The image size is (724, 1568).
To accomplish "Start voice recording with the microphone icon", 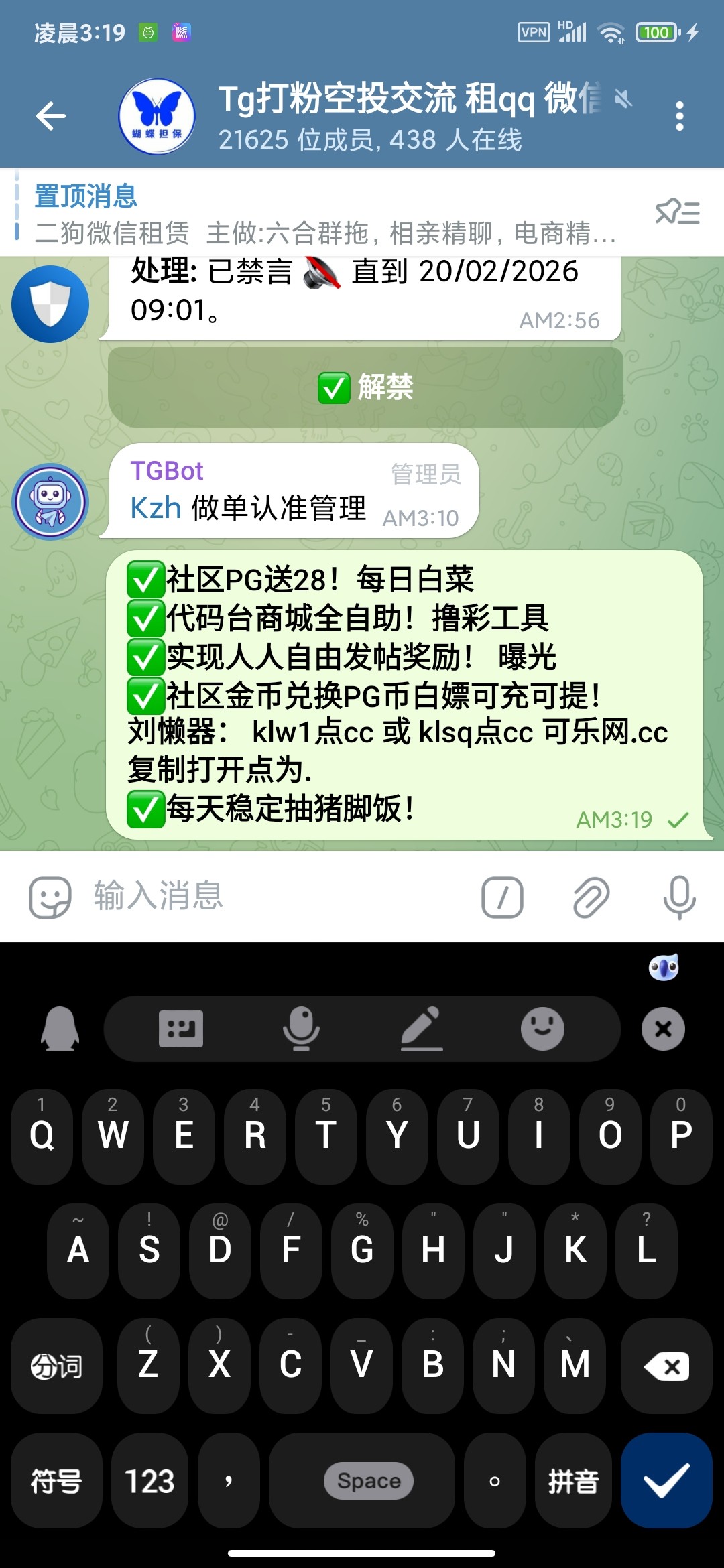I will point(677,900).
